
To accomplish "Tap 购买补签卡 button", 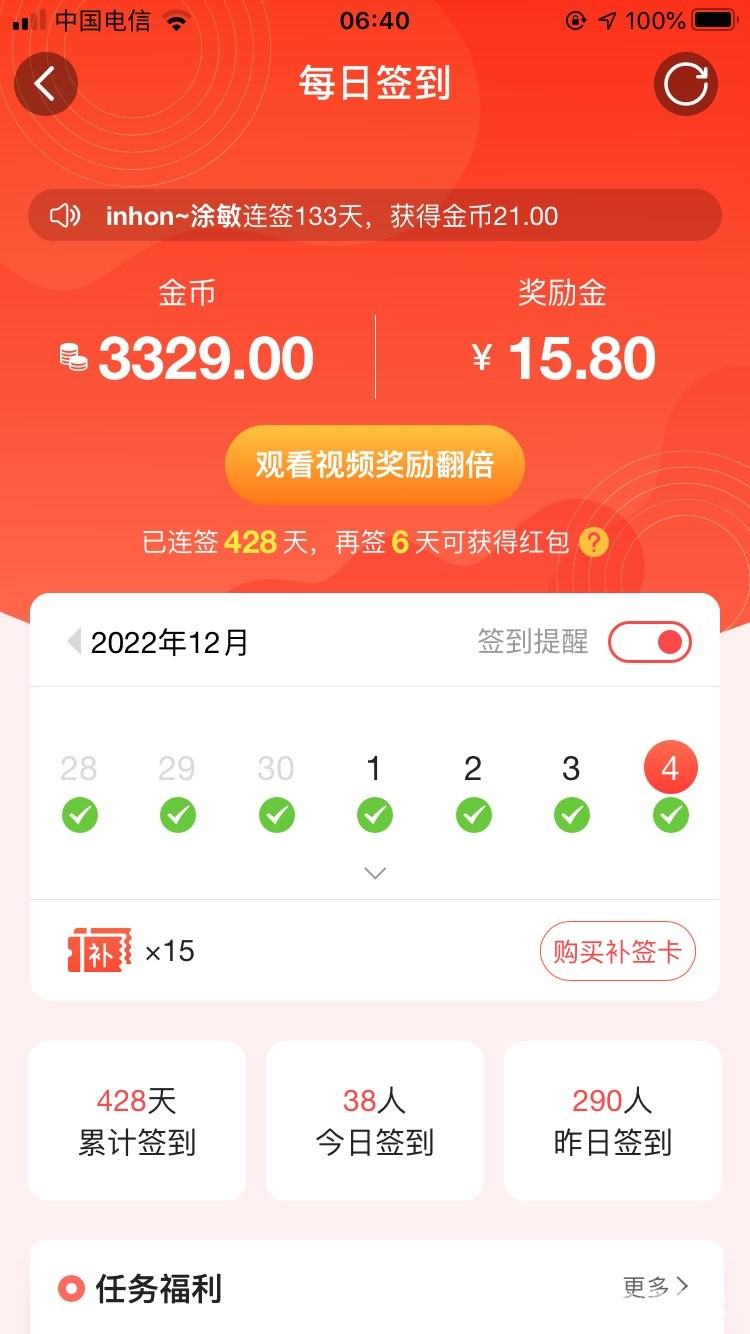I will (617, 951).
